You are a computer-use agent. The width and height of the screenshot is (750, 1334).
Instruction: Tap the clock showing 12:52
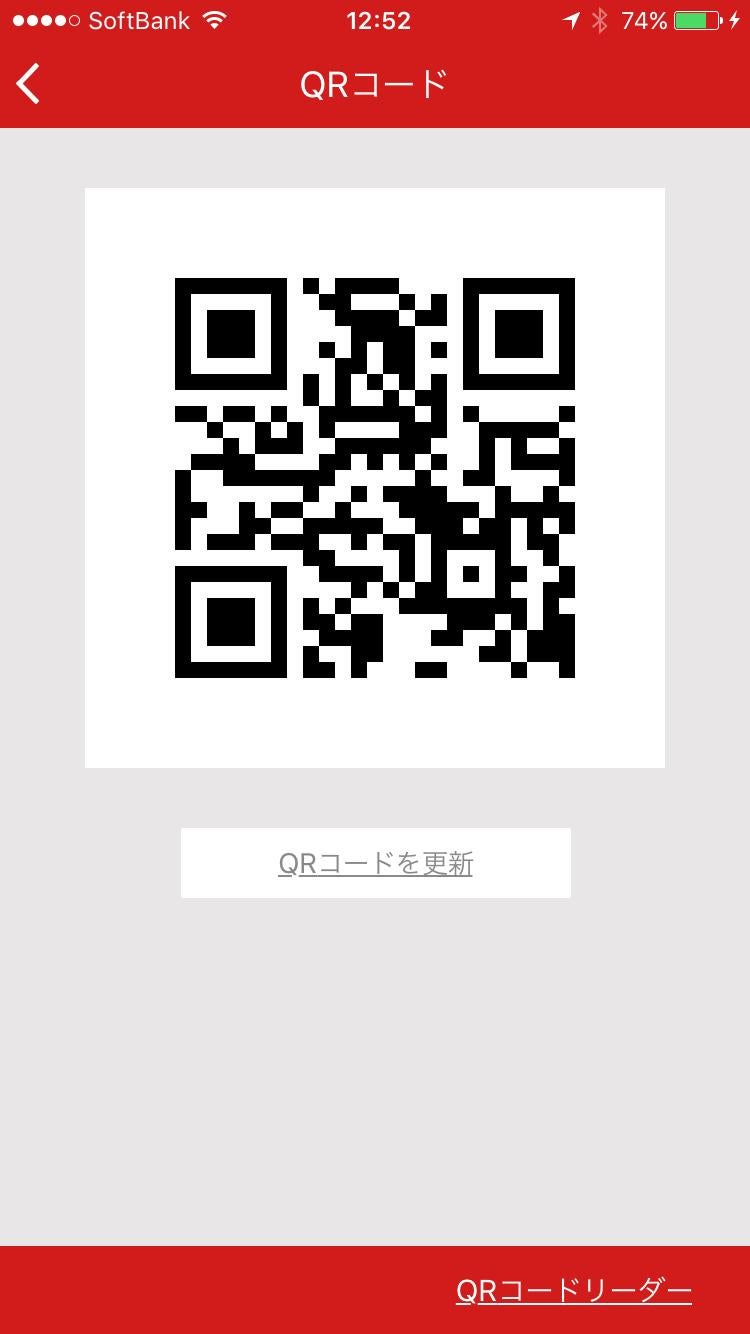coord(379,19)
